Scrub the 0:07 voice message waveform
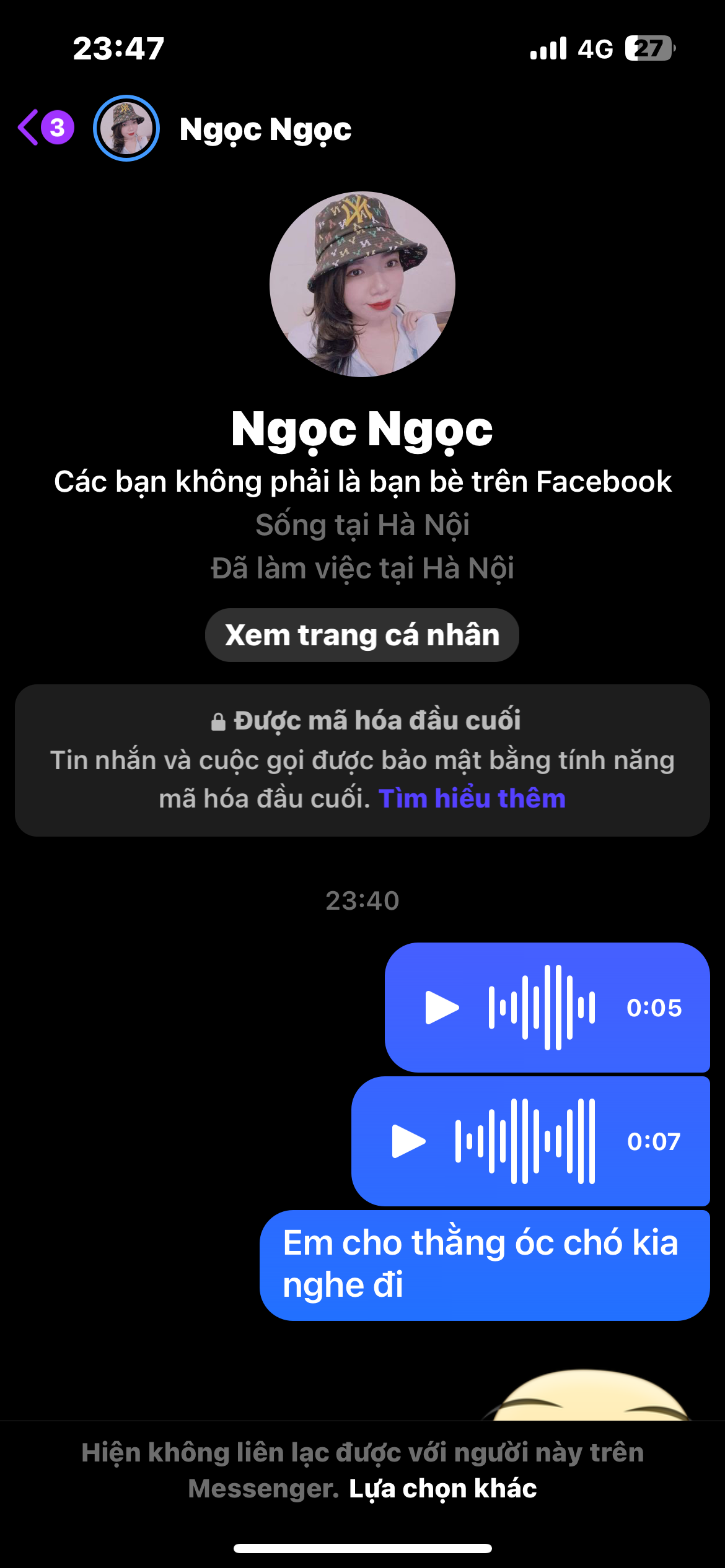 coord(525,1141)
